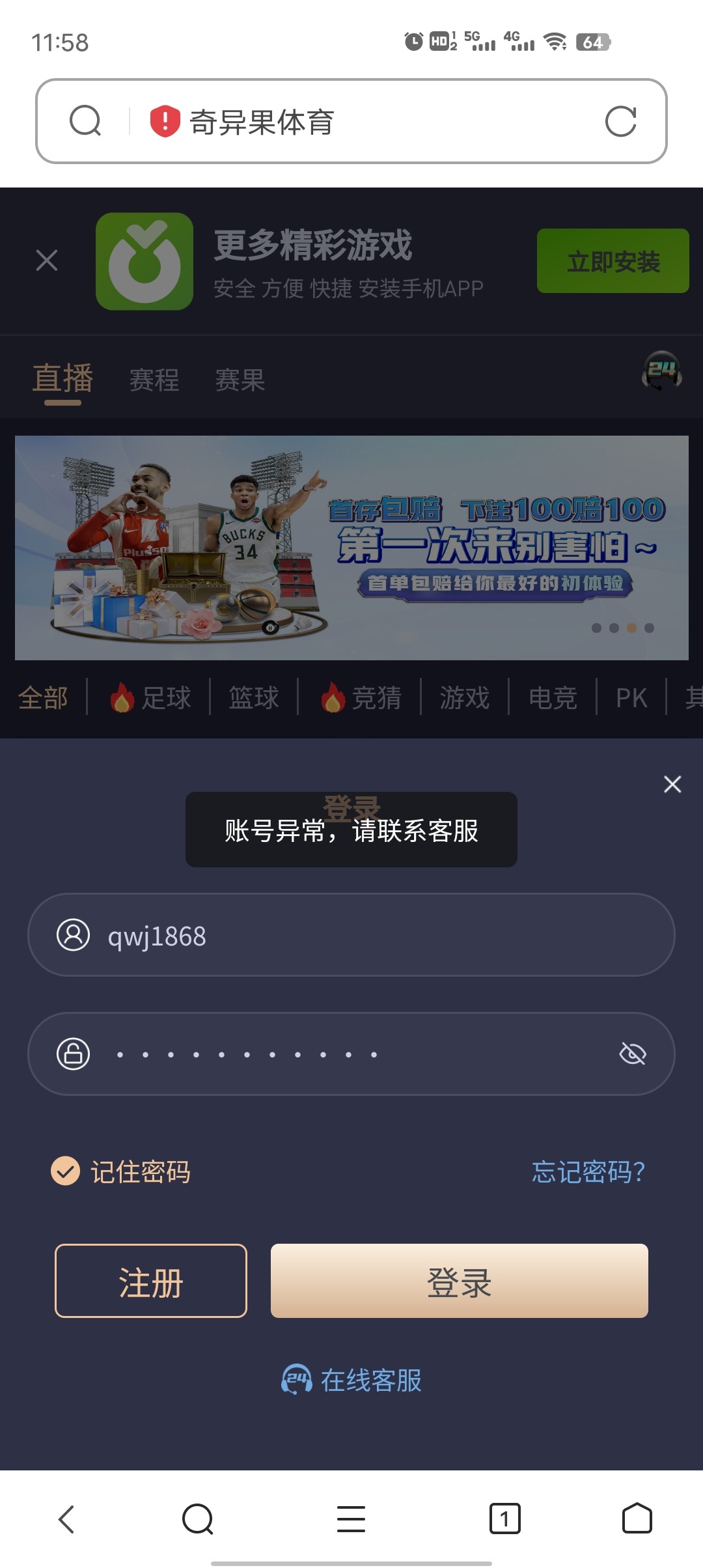Viewport: 703px width, 1568px height.
Task: Show password with the eye toggle
Action: (631, 1053)
